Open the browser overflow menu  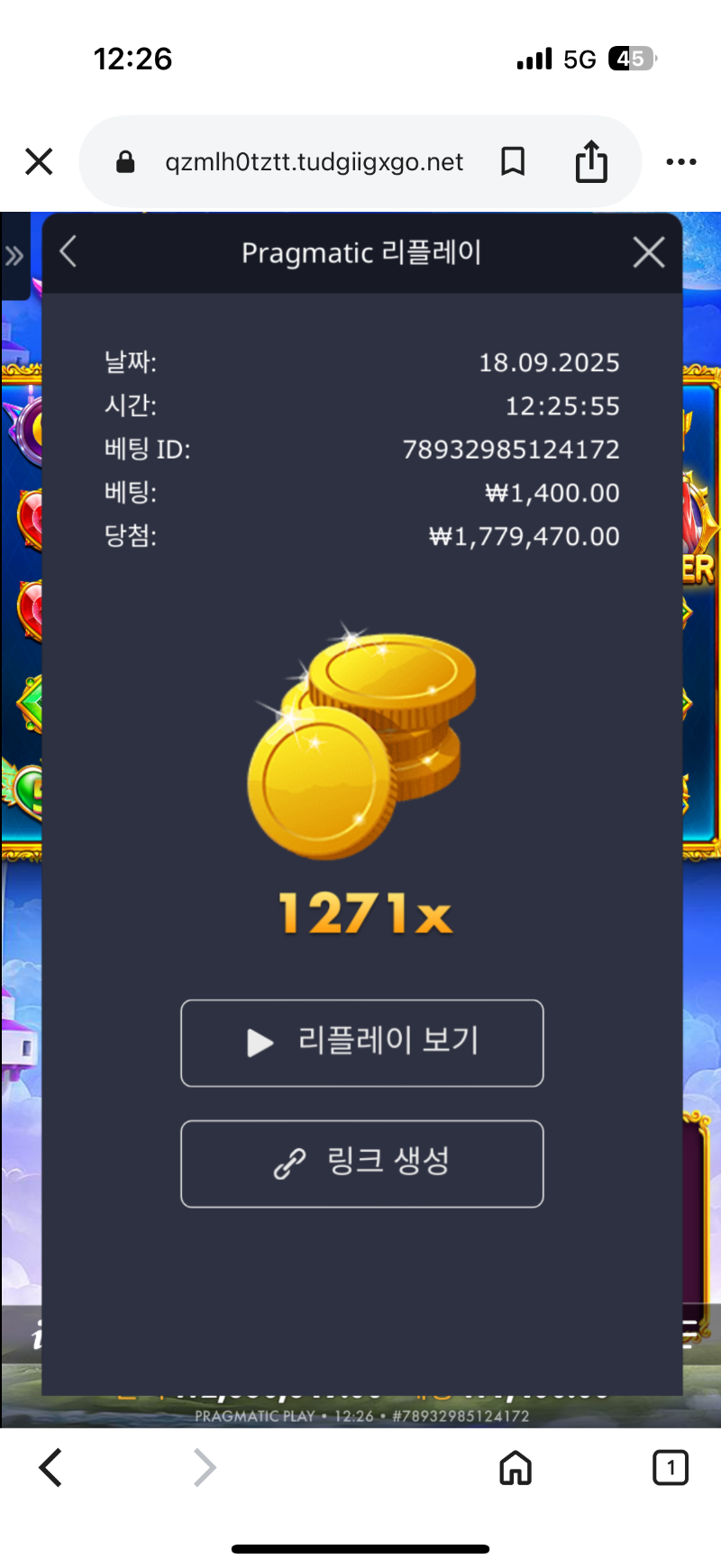pyautogui.click(x=680, y=162)
